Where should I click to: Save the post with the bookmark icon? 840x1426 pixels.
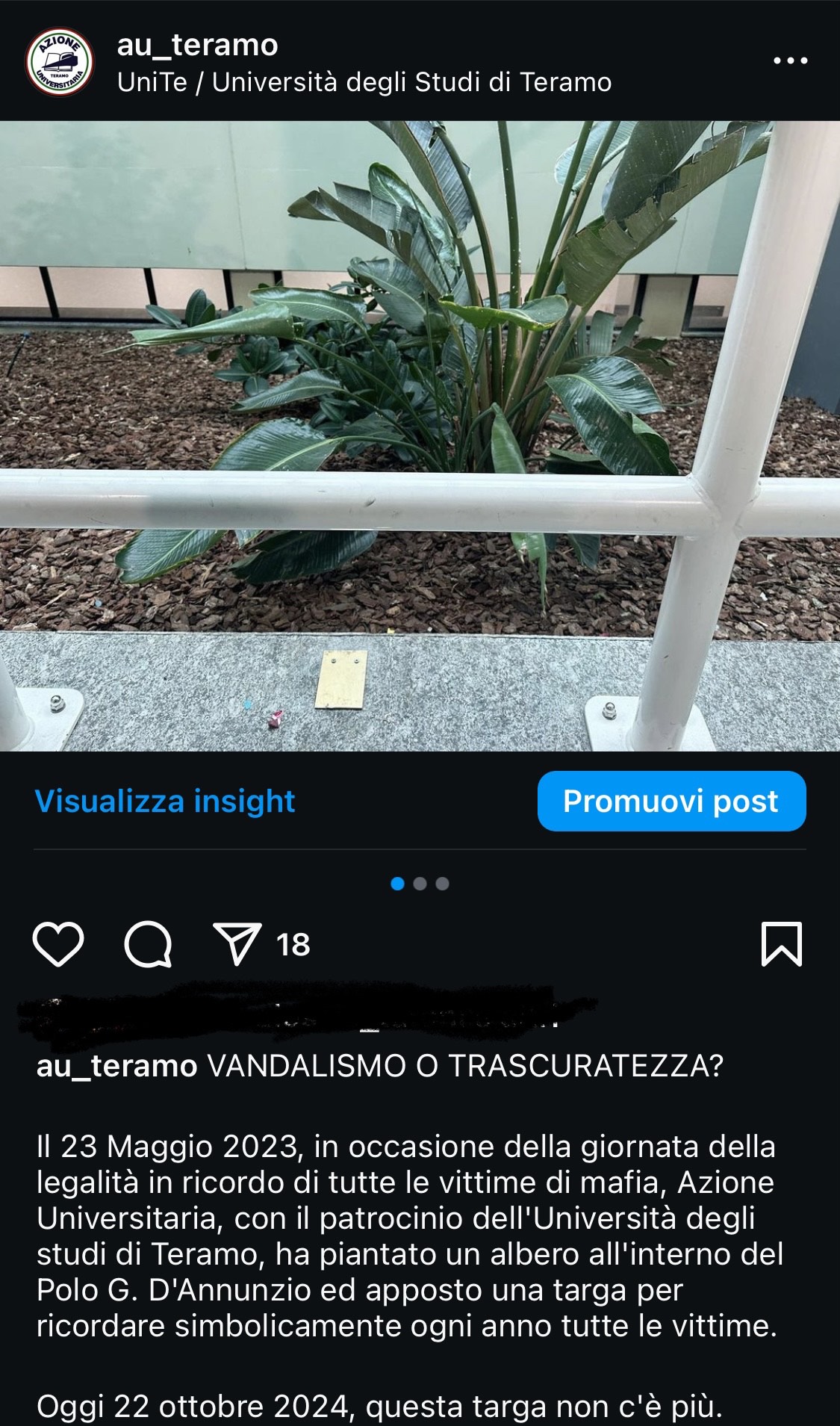tap(782, 944)
